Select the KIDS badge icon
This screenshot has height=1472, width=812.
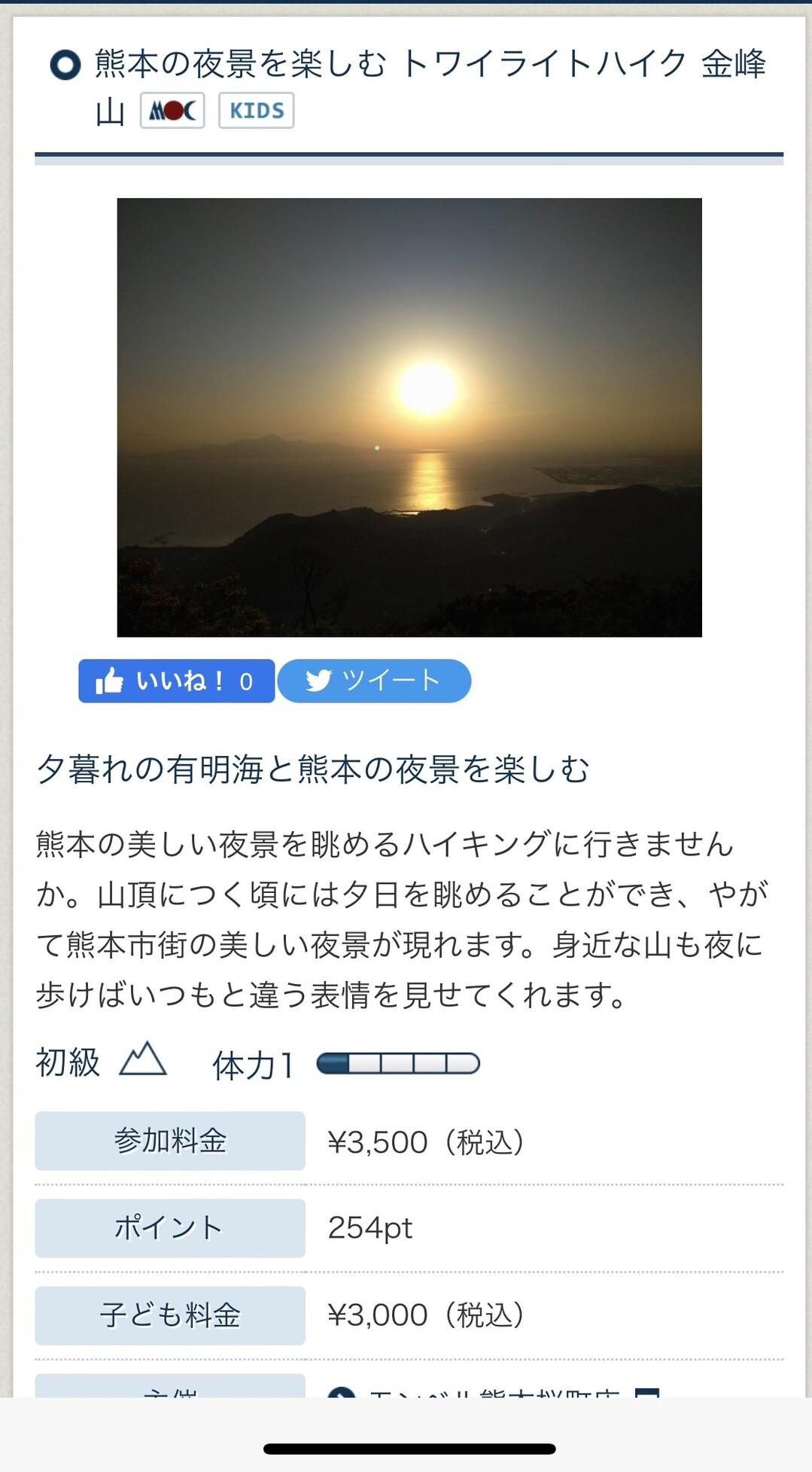[255, 111]
